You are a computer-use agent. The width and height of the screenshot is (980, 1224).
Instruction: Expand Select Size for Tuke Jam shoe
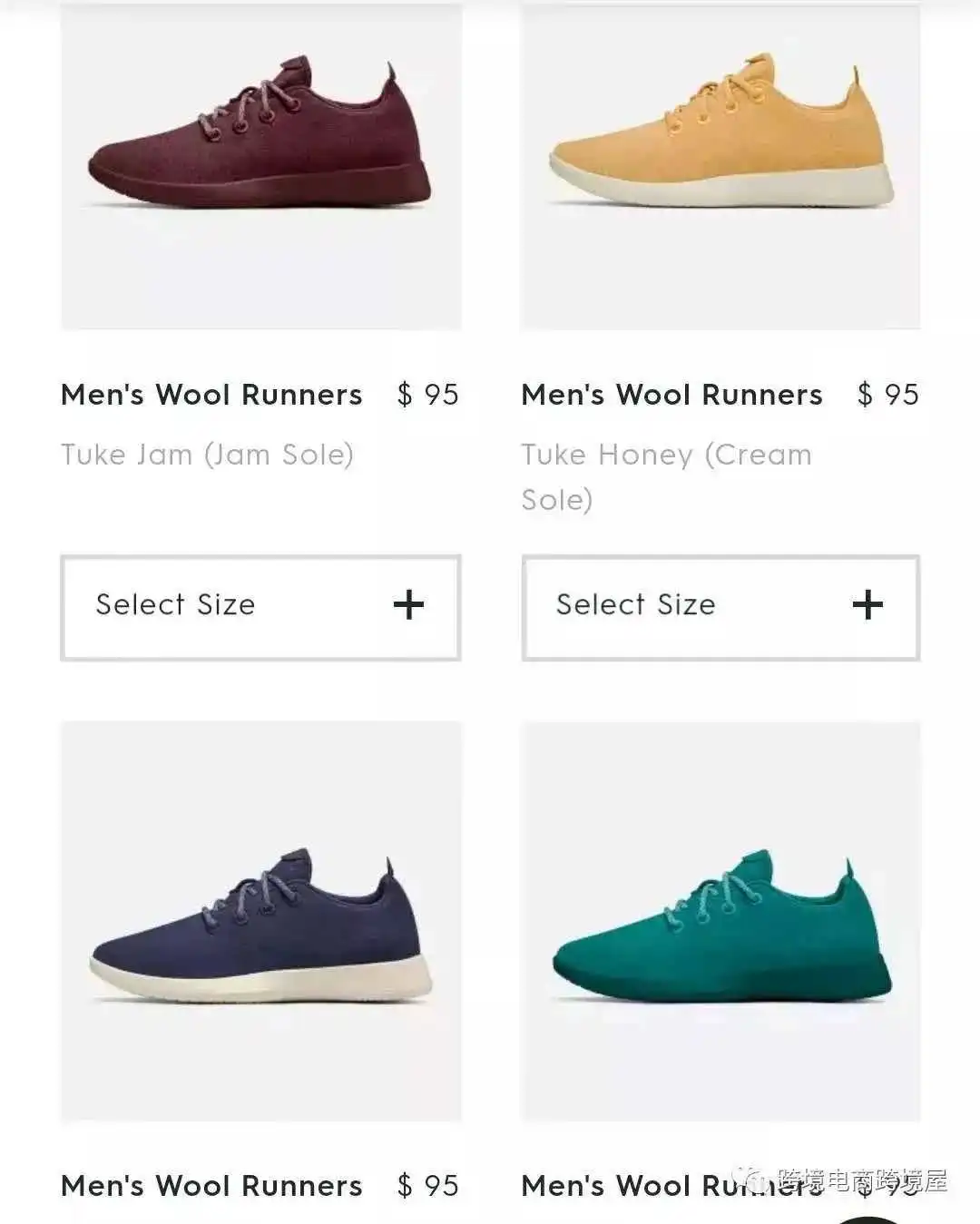pyautogui.click(x=260, y=607)
